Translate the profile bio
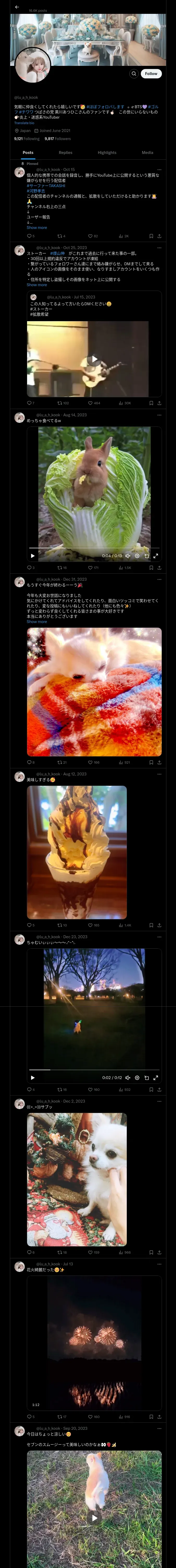176x1568 pixels. coord(25,123)
